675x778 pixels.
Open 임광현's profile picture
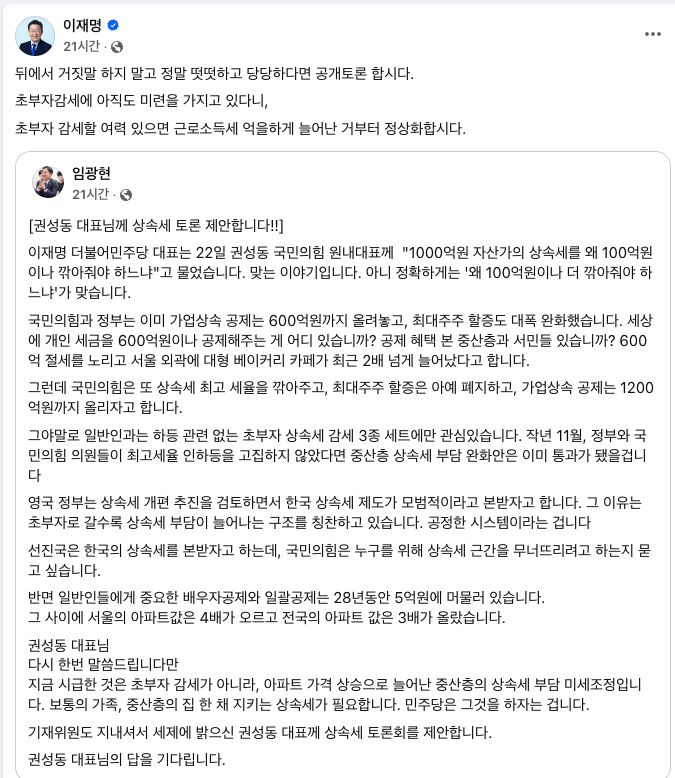pyautogui.click(x=49, y=182)
